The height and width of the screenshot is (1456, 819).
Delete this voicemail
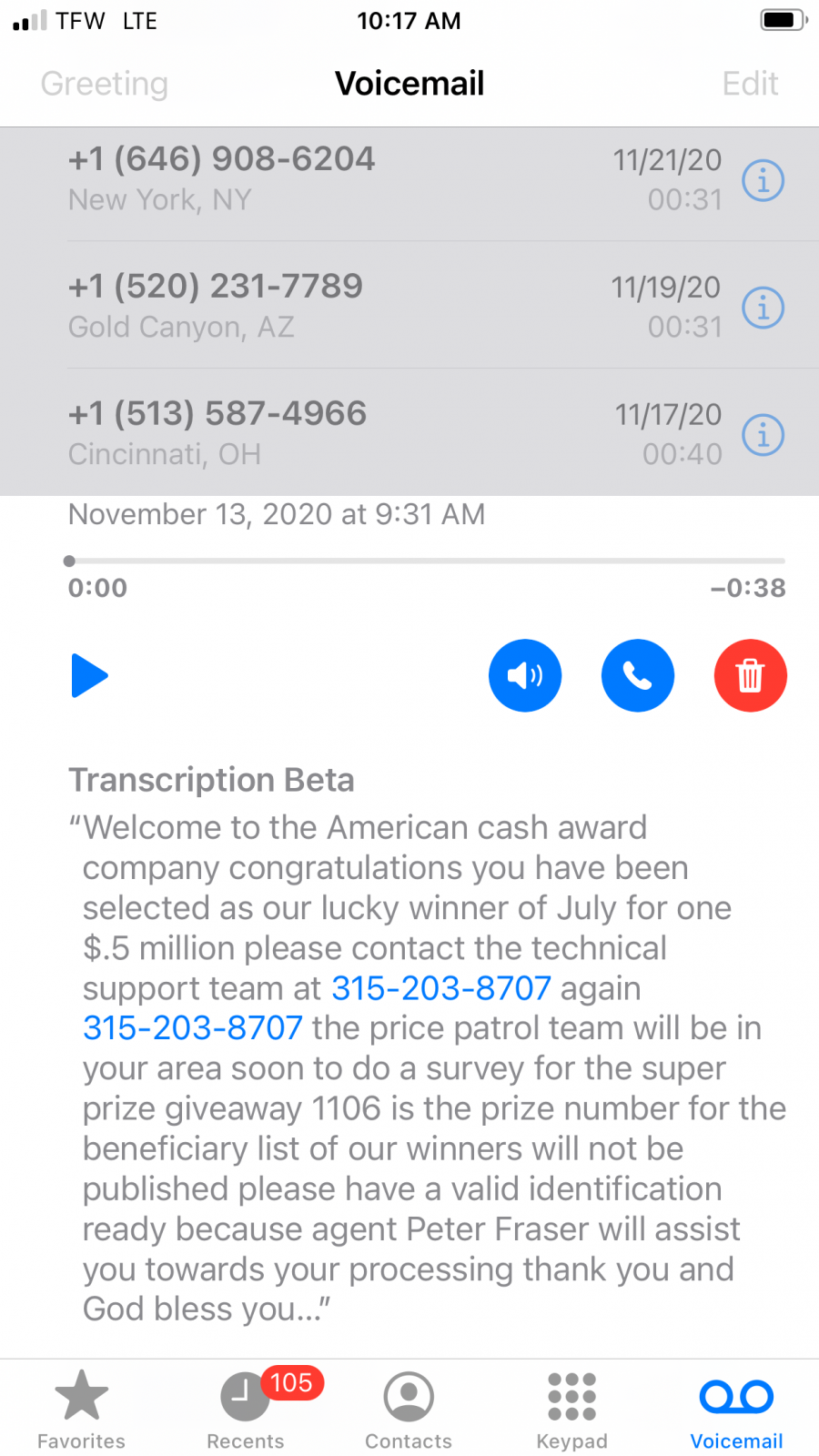click(x=750, y=676)
